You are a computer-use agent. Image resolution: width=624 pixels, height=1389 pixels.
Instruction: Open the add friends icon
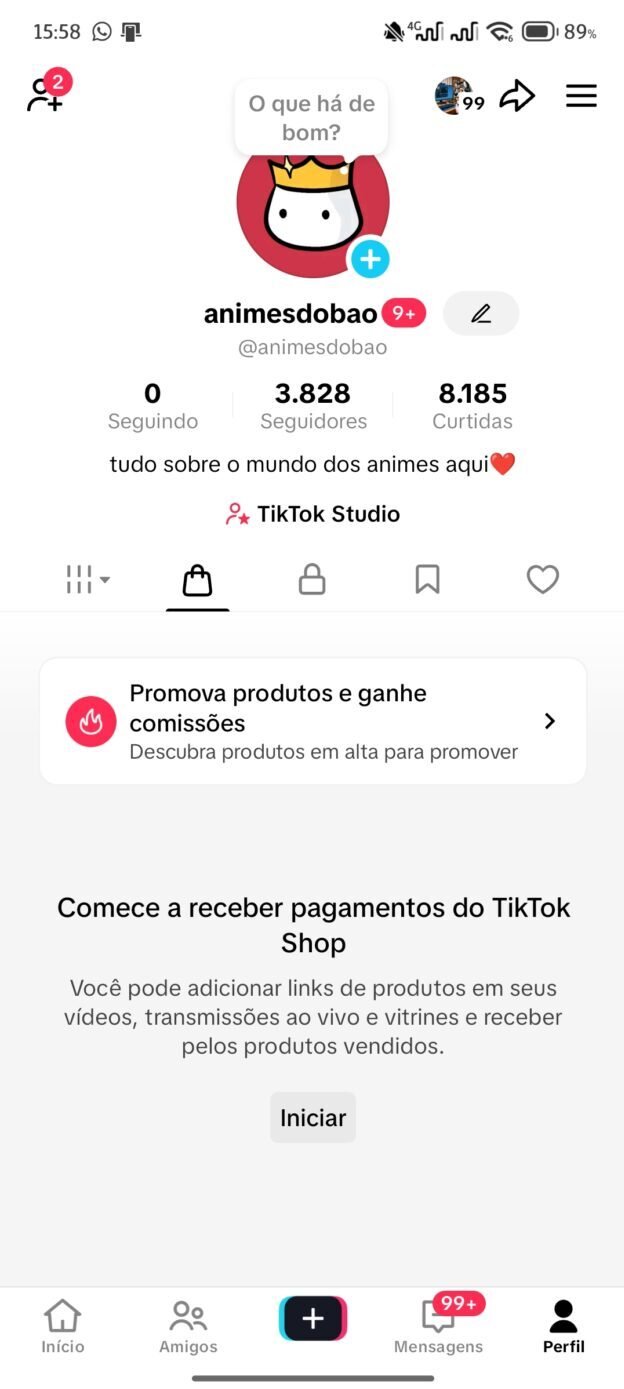45,95
